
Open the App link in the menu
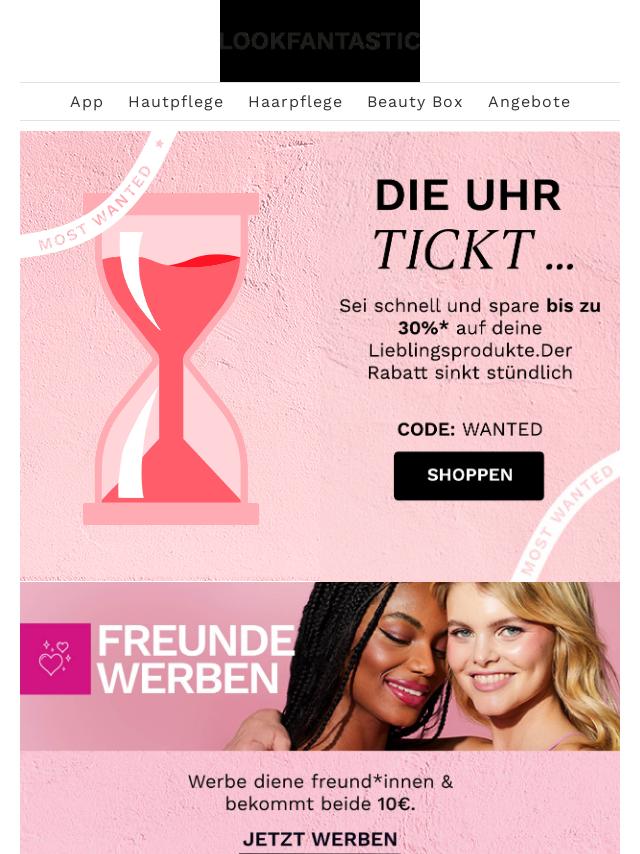click(87, 102)
